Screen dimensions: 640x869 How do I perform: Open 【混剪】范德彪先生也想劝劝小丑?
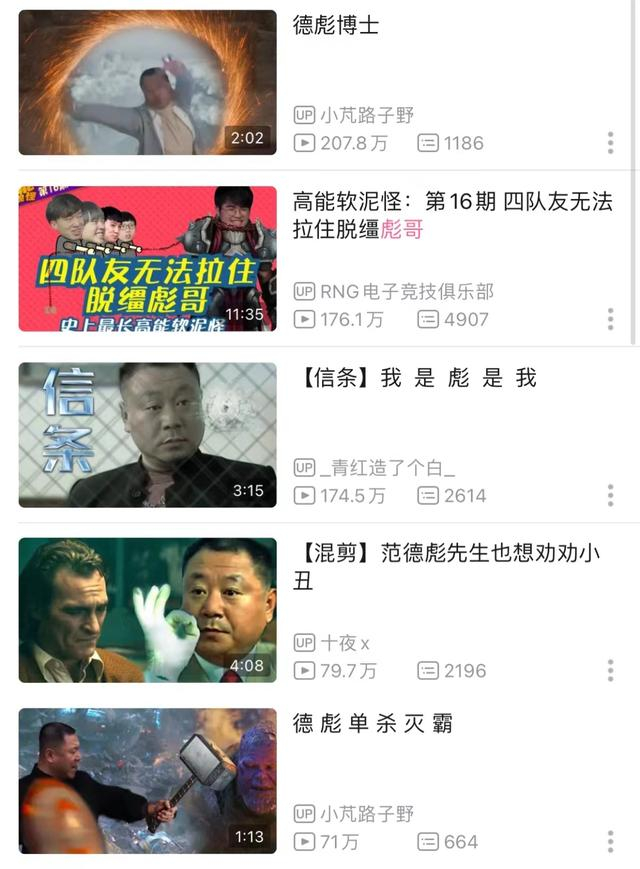[x=147, y=610]
